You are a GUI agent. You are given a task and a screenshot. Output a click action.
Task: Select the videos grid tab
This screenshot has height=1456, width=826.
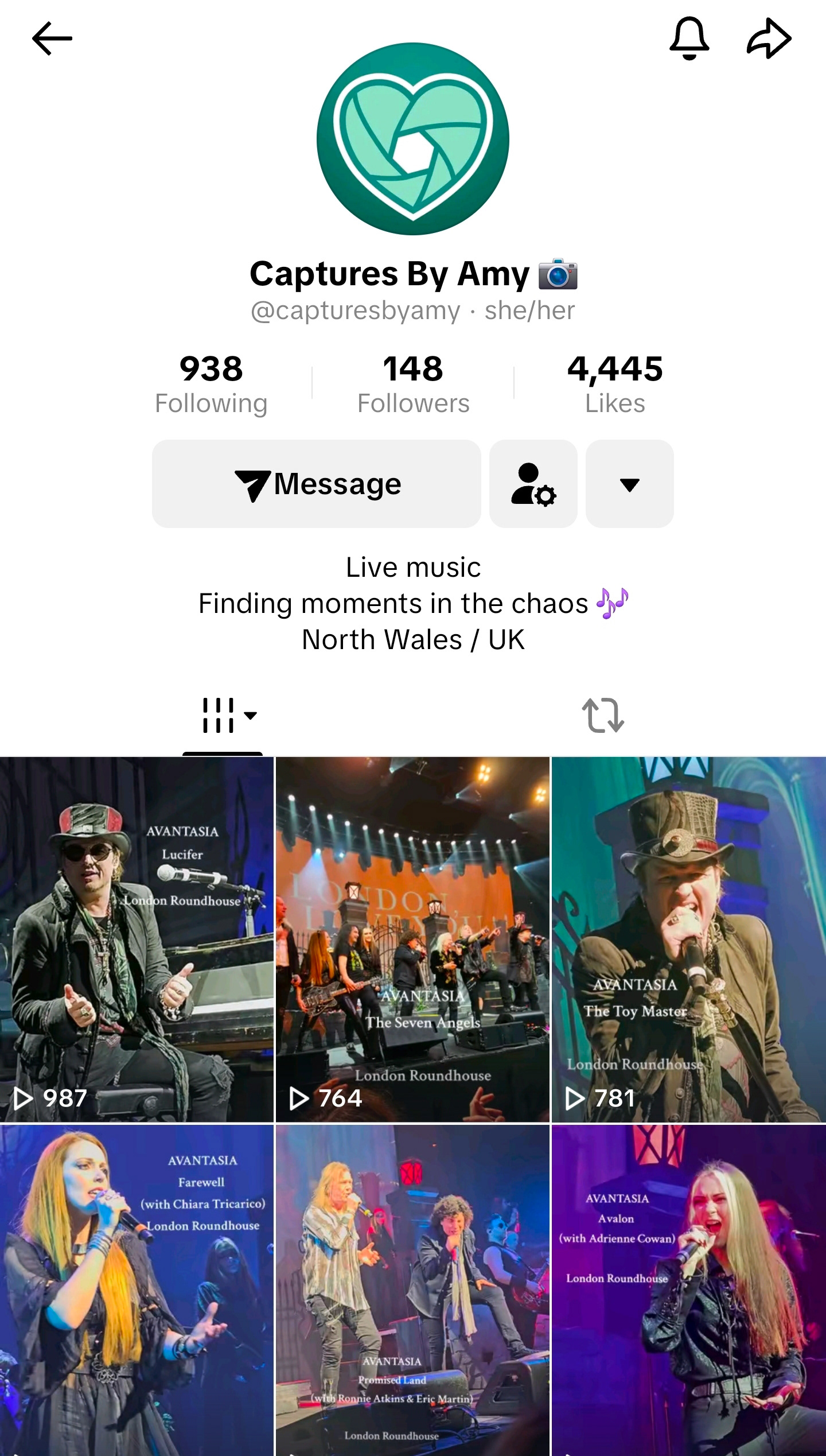tap(223, 715)
